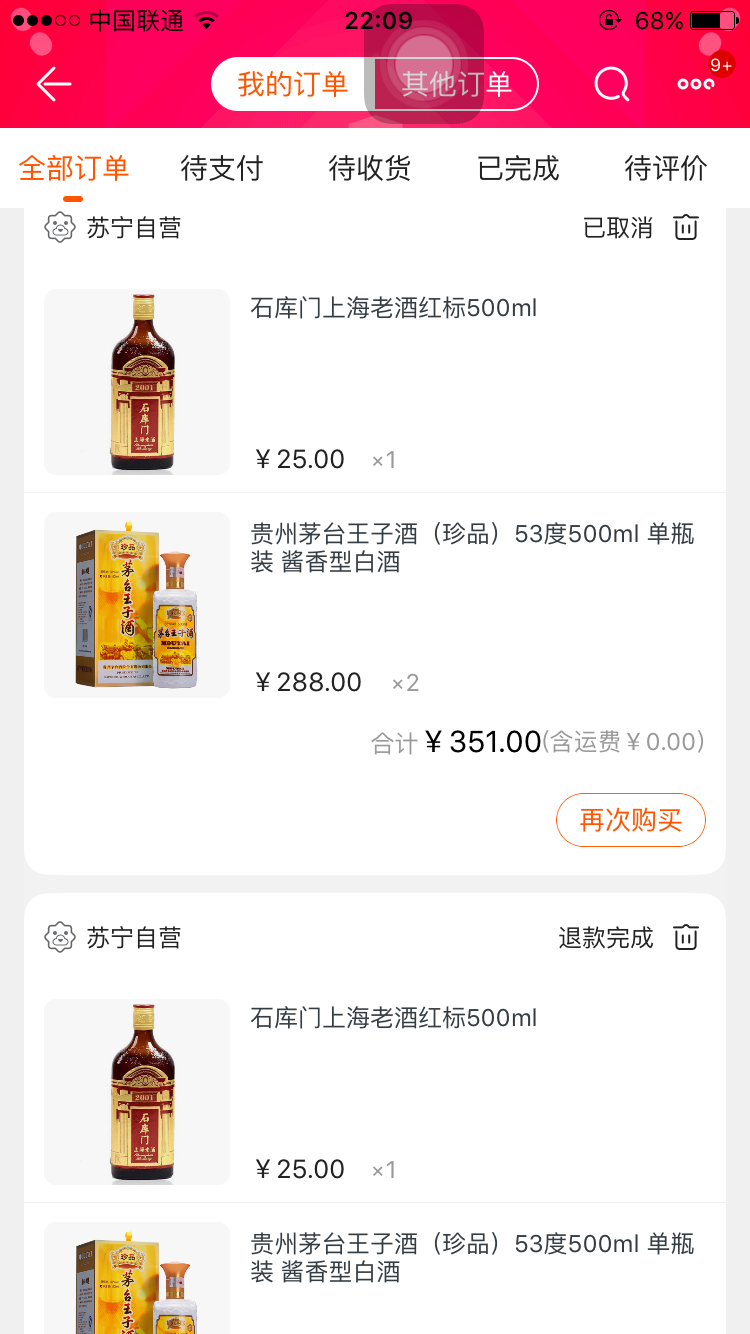Open 贵州茅台王子酒 item in the 已取消 order

coord(471,548)
